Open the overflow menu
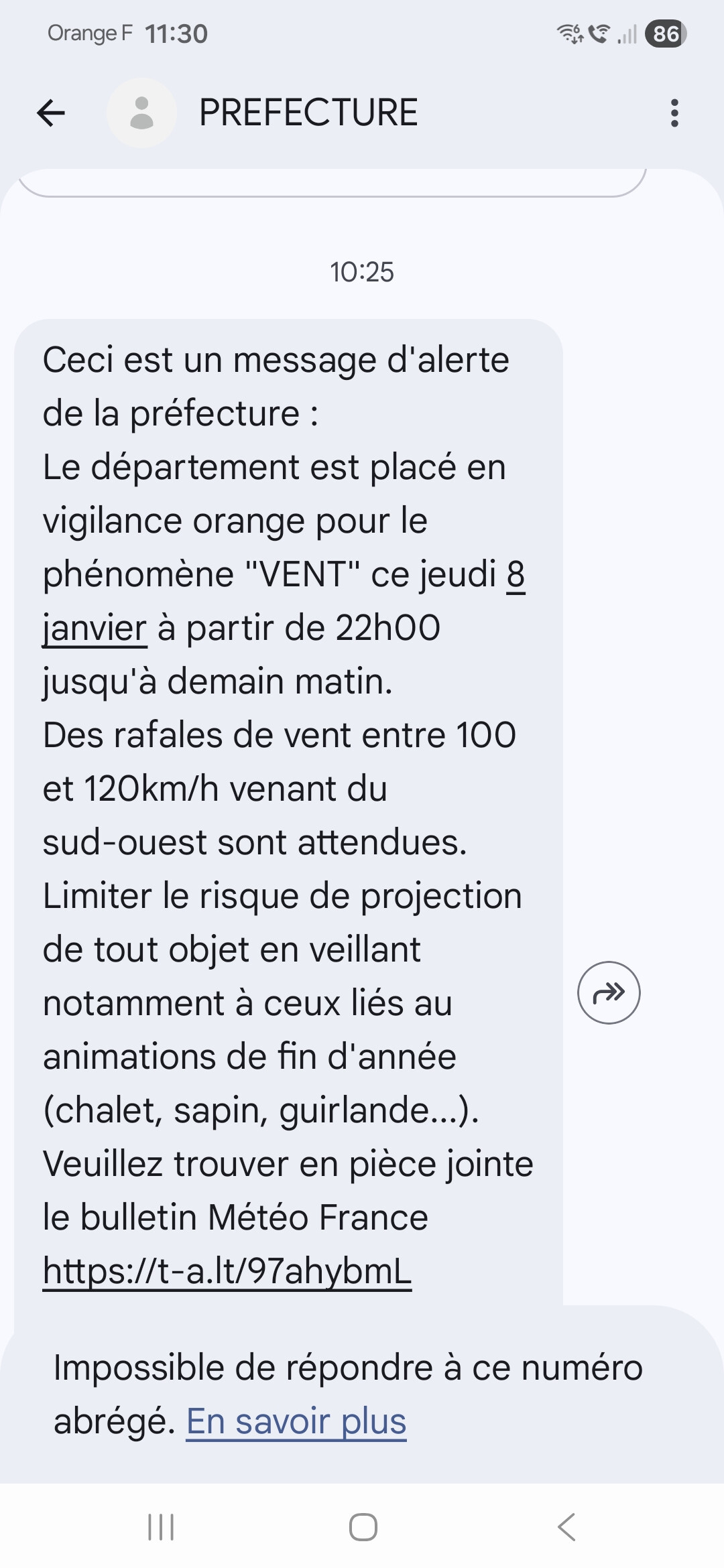The width and height of the screenshot is (724, 1568). [x=674, y=113]
